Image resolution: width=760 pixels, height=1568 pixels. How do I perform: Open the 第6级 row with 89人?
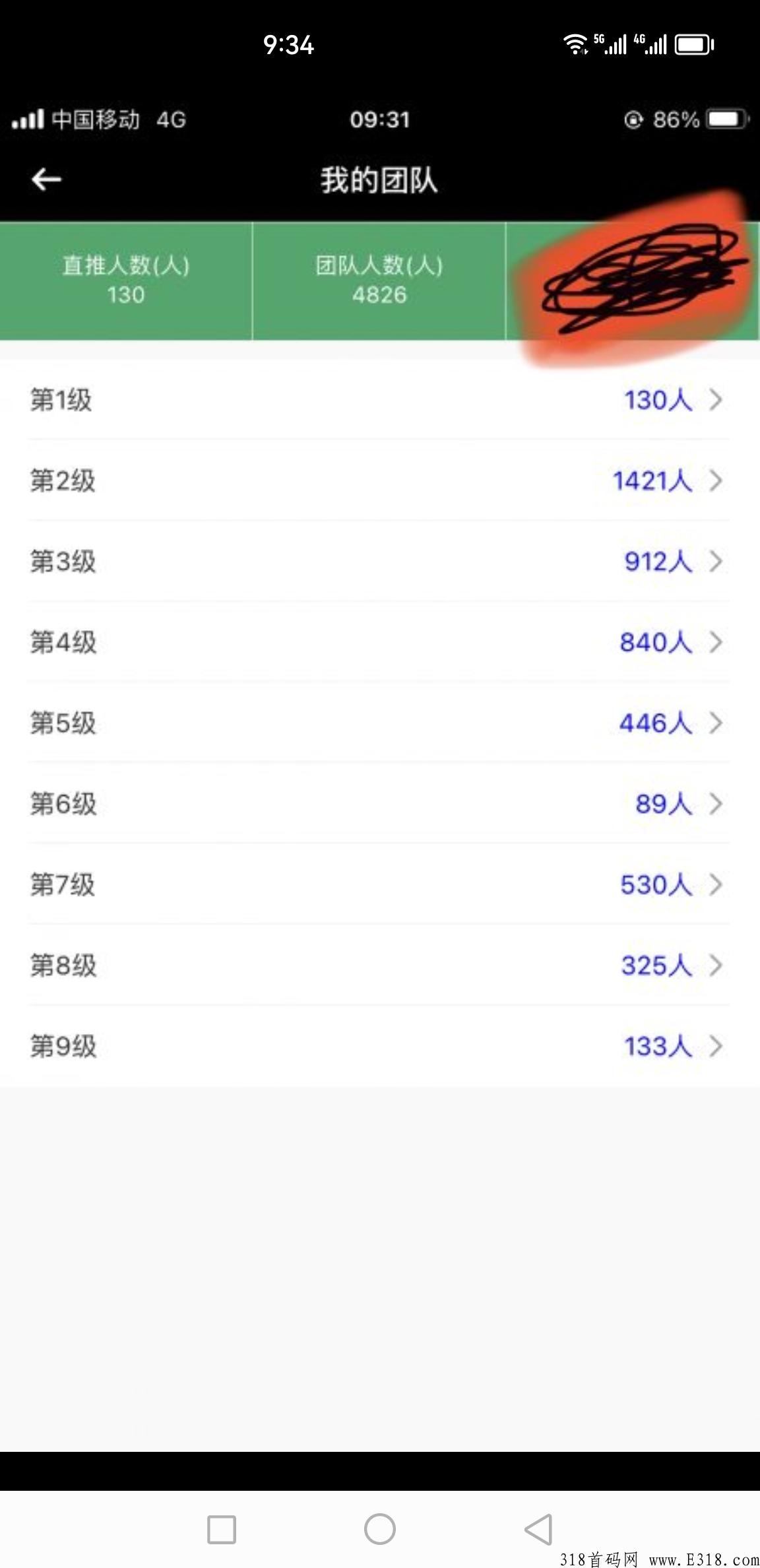pos(380,804)
